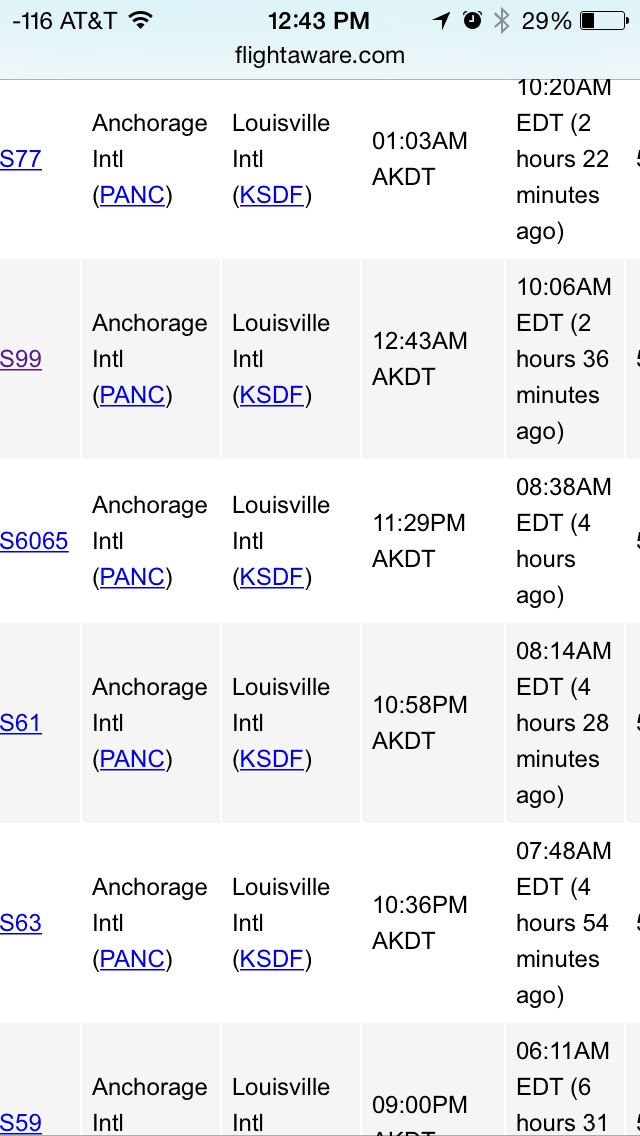Open PANC link in the S63 row
Viewport: 640px width, 1136px height.
pyautogui.click(x=133, y=959)
